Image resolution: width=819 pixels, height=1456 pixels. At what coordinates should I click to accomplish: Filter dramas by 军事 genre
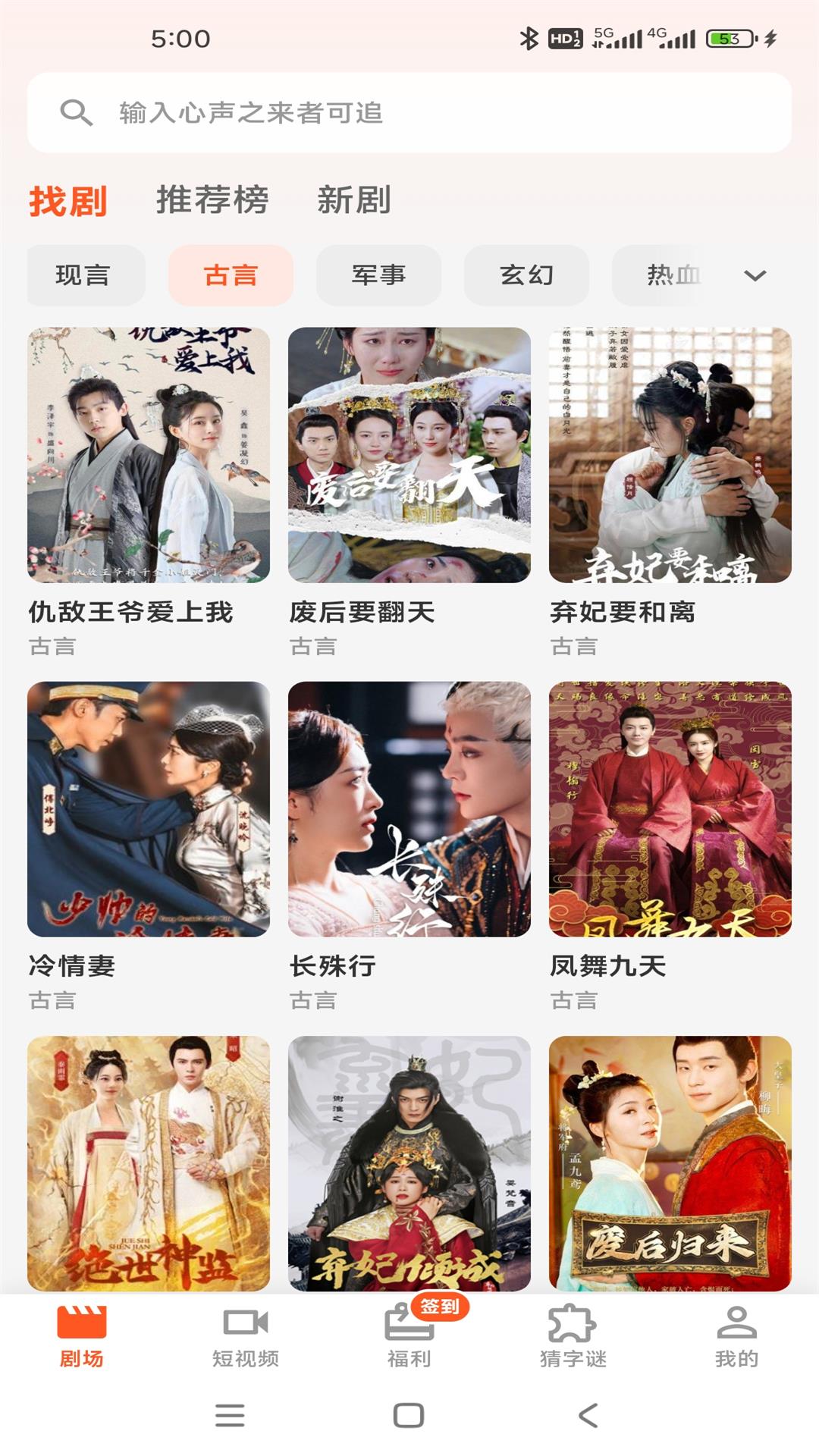[378, 275]
